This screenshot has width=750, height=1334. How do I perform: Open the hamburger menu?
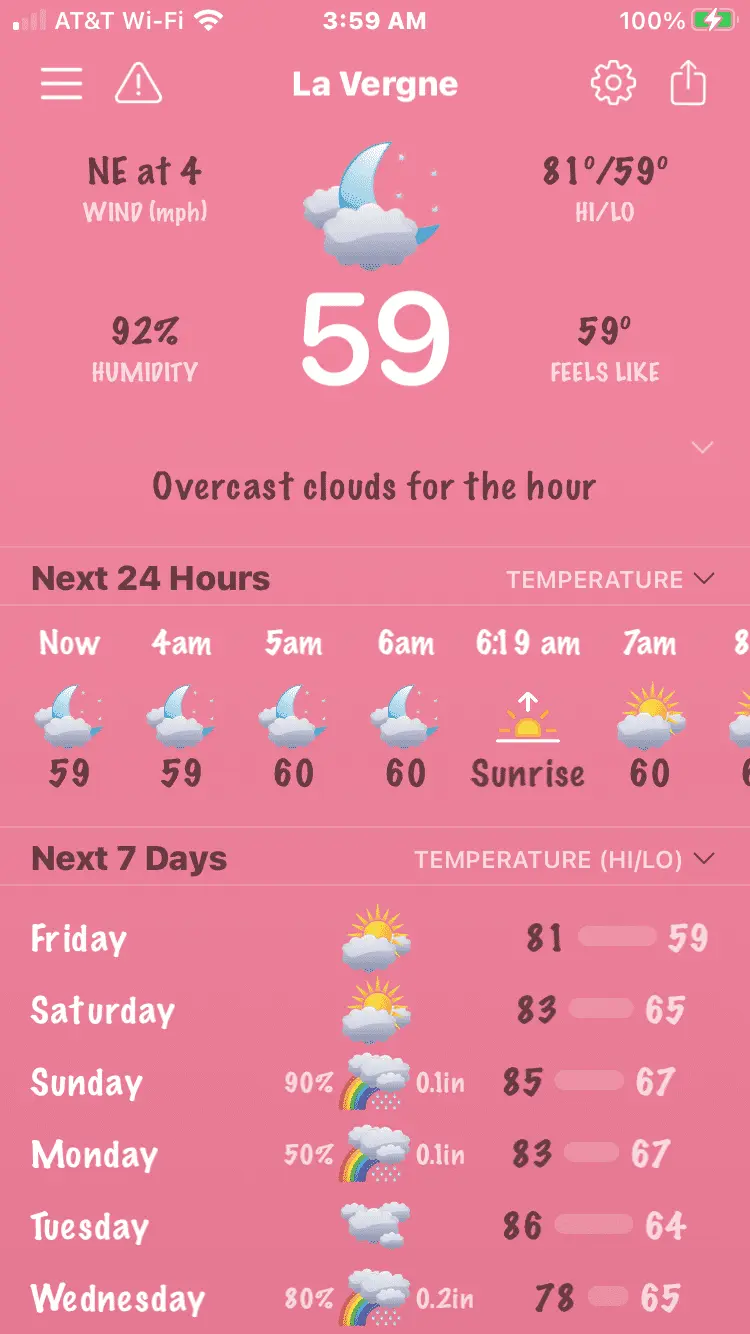tap(61, 85)
